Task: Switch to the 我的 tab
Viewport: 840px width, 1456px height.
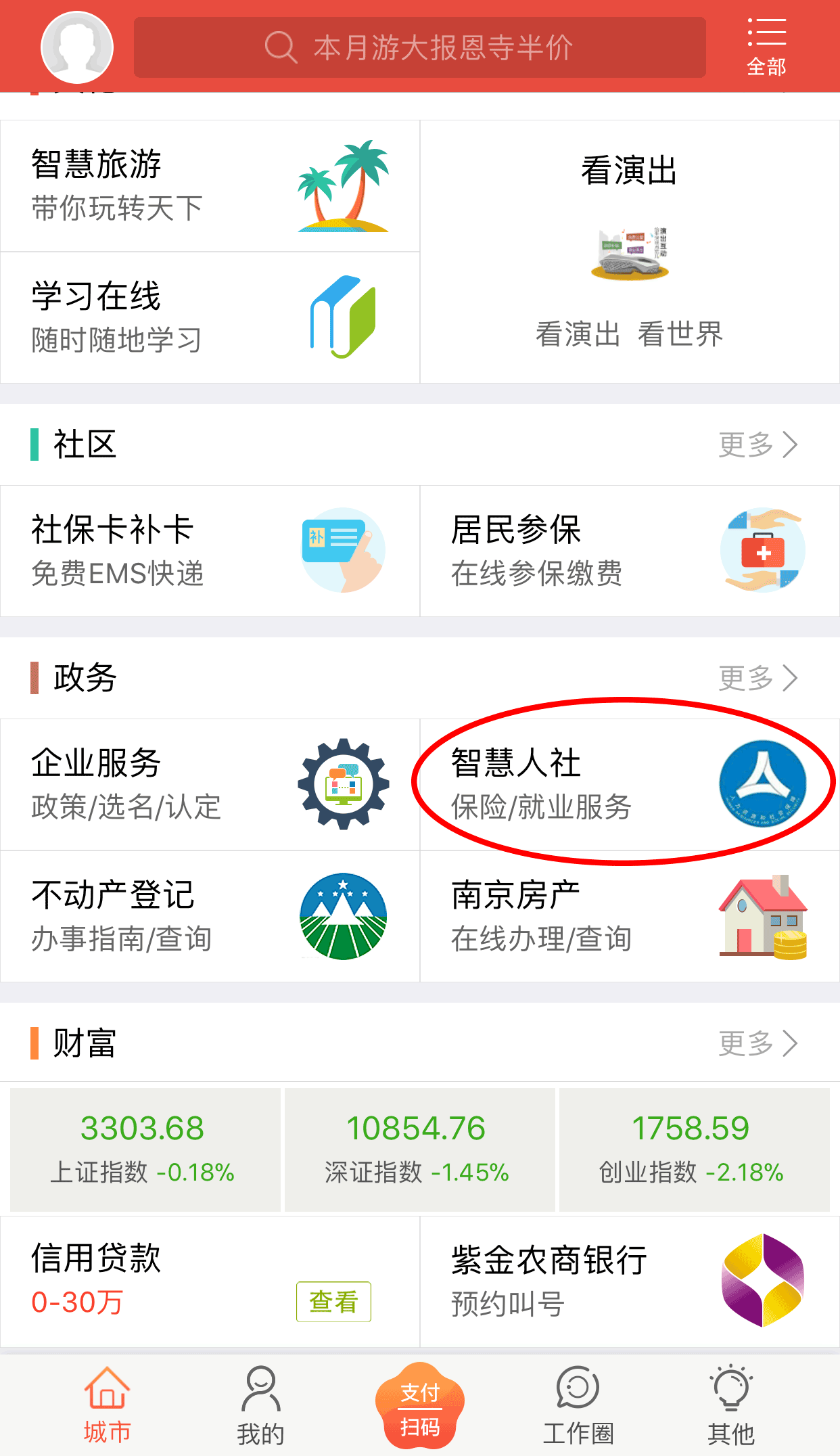Action: [x=260, y=1406]
